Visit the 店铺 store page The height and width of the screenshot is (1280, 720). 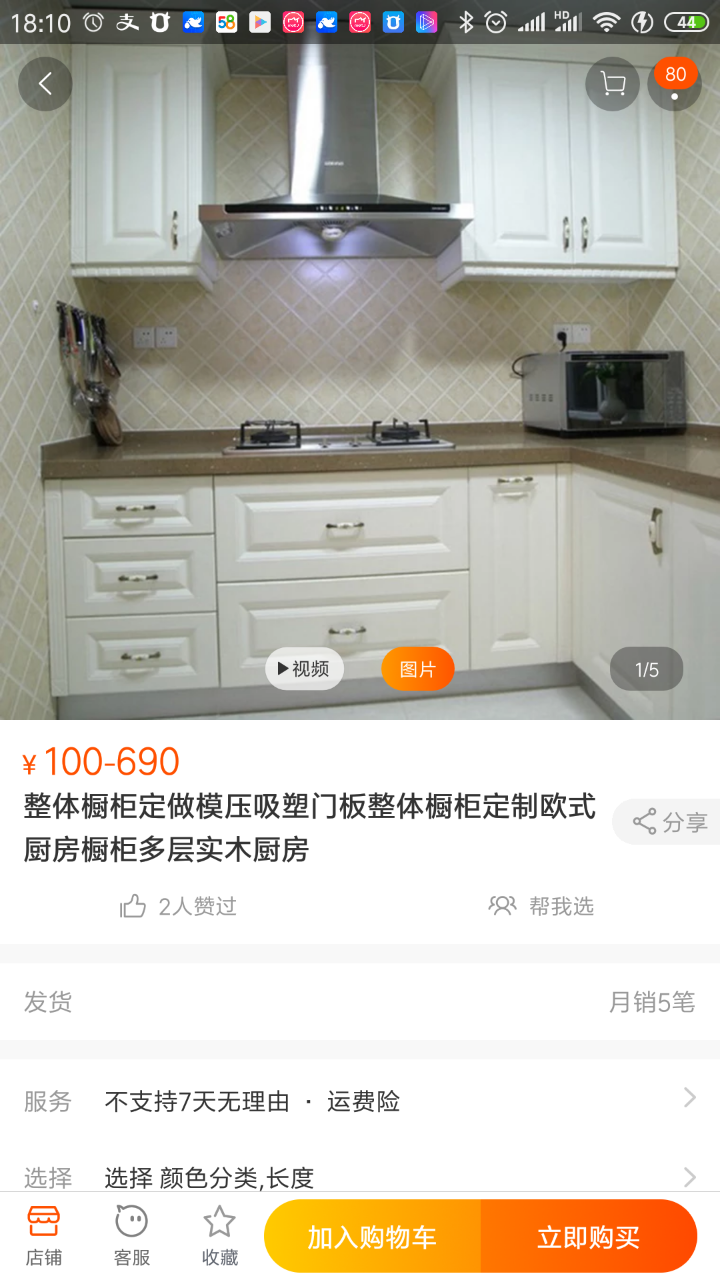44,1236
